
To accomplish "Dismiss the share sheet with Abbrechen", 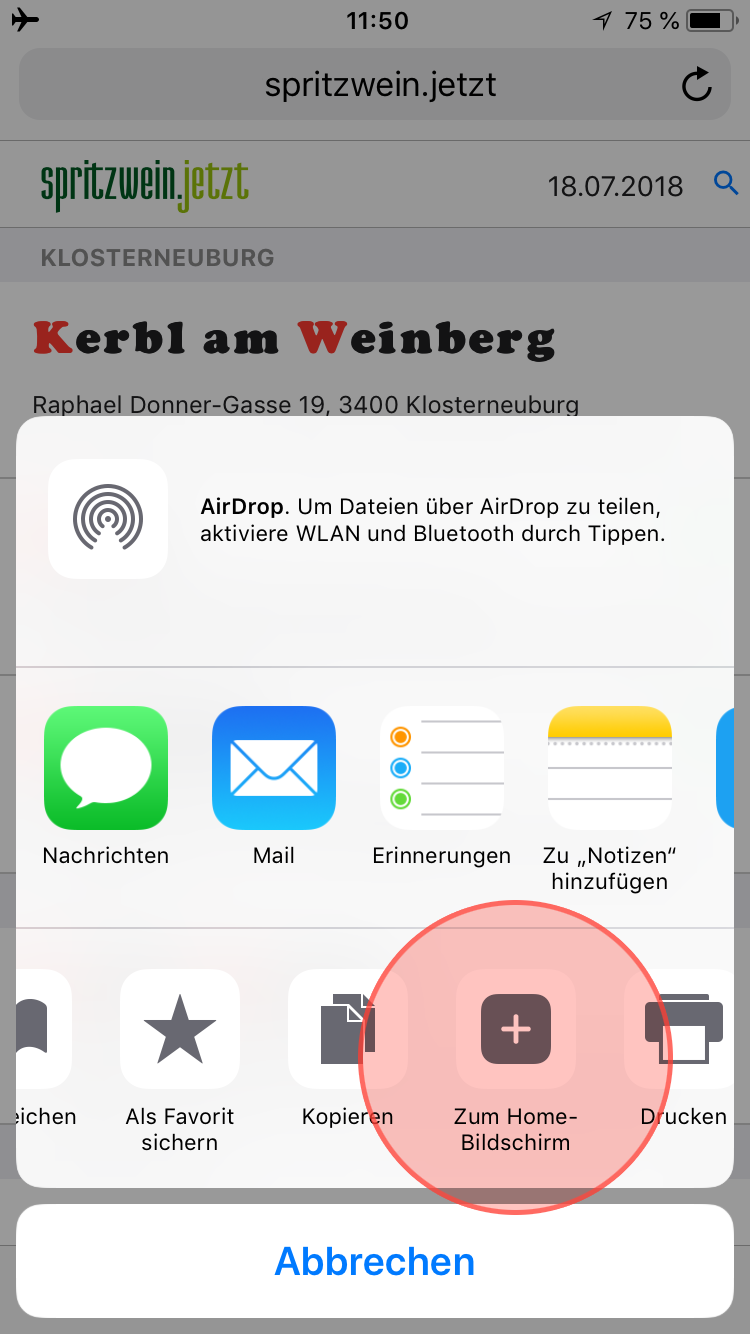I will click(375, 1261).
